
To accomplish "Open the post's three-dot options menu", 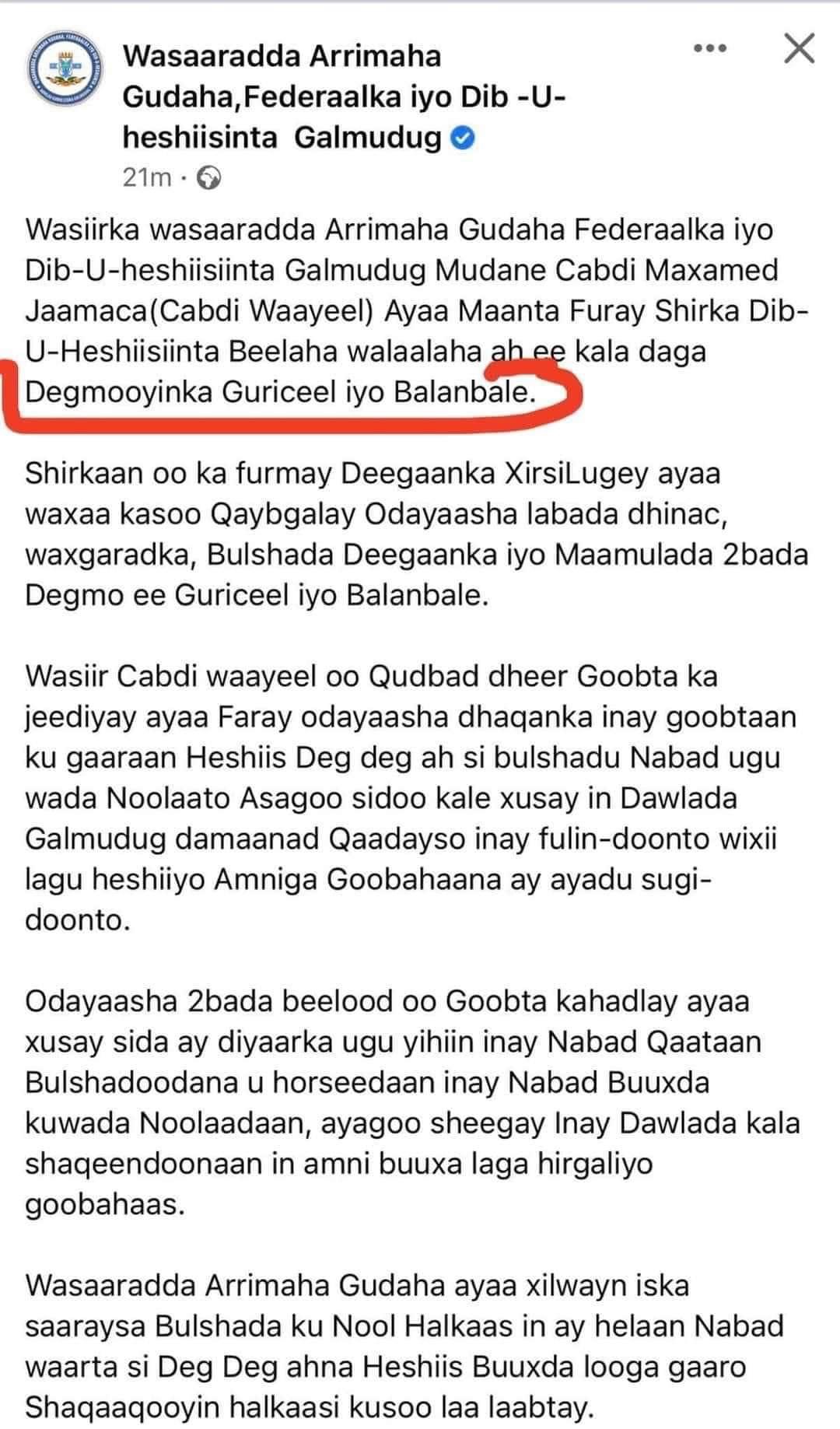I will (709, 49).
